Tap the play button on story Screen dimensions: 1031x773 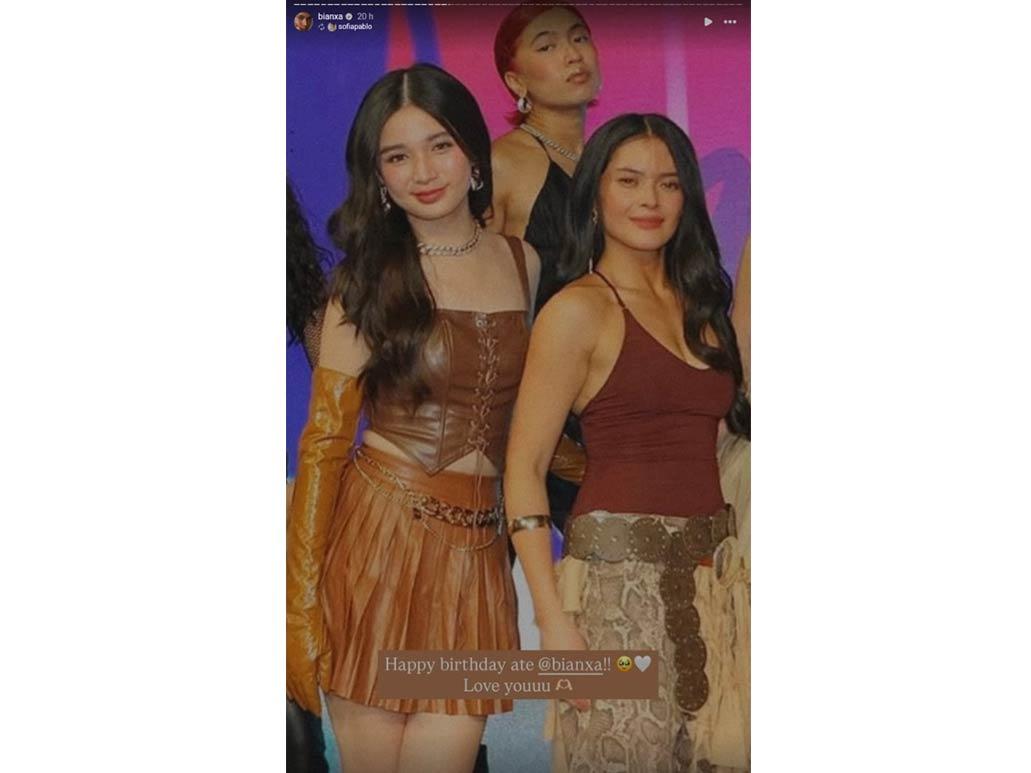pos(708,21)
